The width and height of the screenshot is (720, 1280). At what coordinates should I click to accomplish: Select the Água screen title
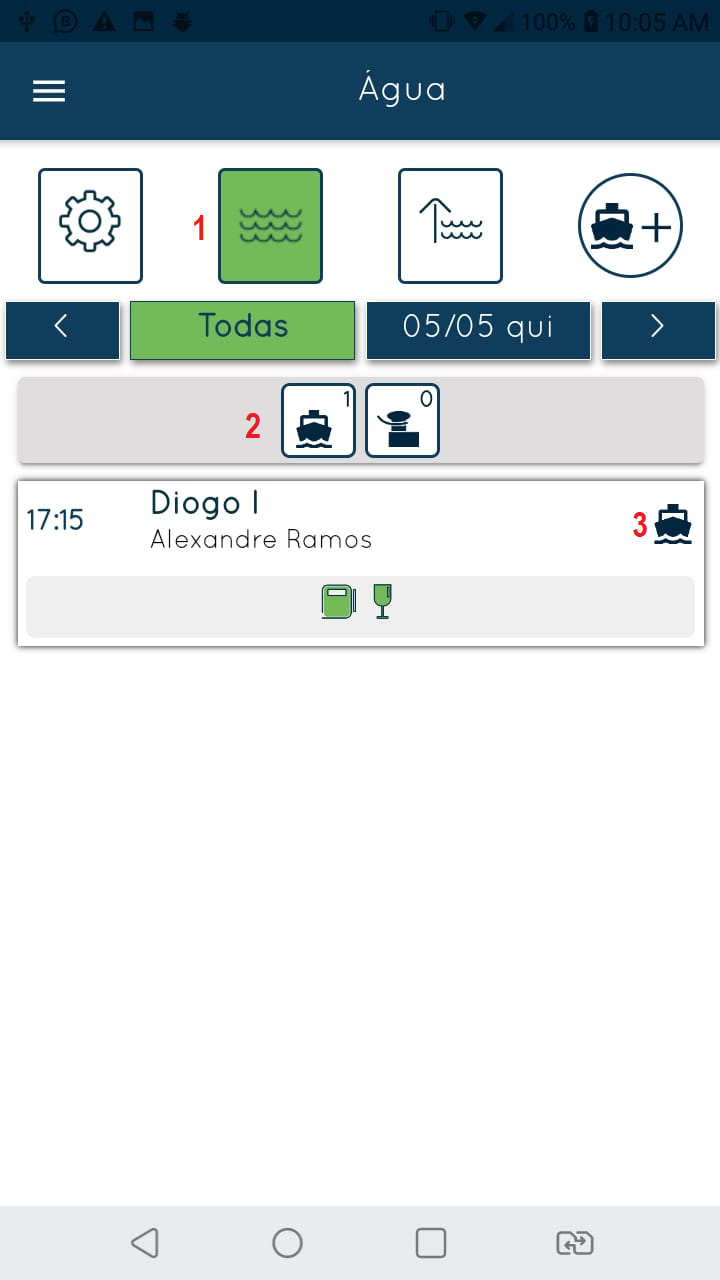pos(402,89)
